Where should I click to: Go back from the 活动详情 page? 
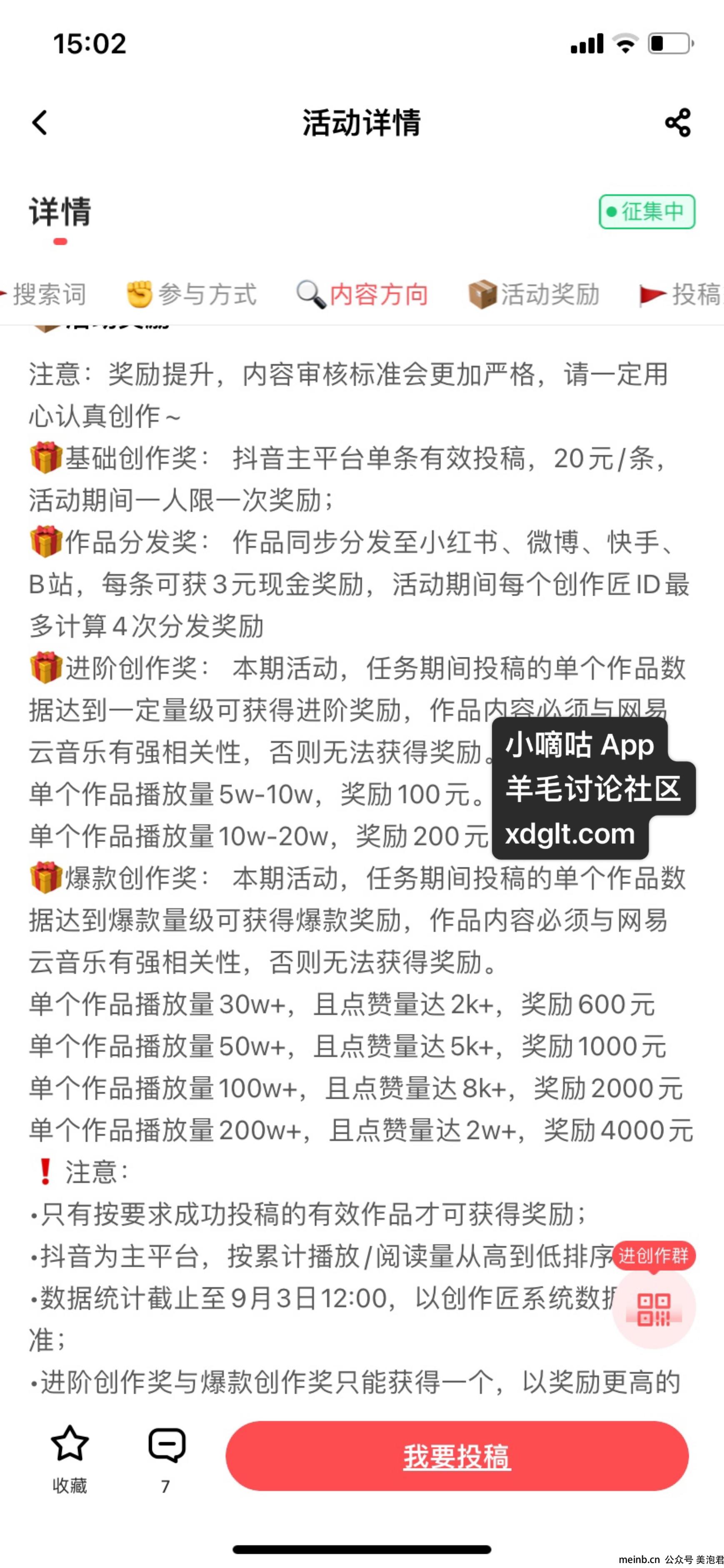[40, 123]
